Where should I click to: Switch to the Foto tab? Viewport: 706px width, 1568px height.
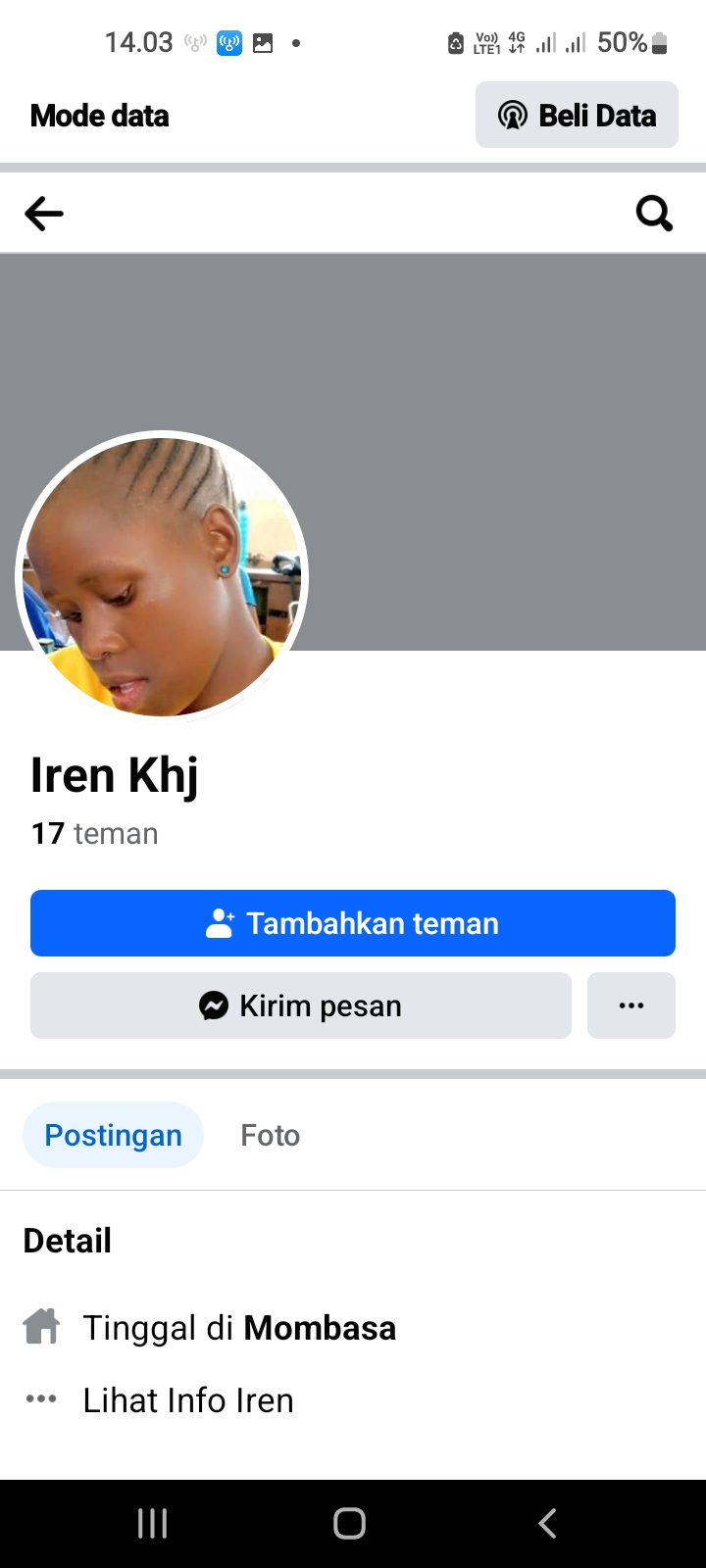point(271,1135)
